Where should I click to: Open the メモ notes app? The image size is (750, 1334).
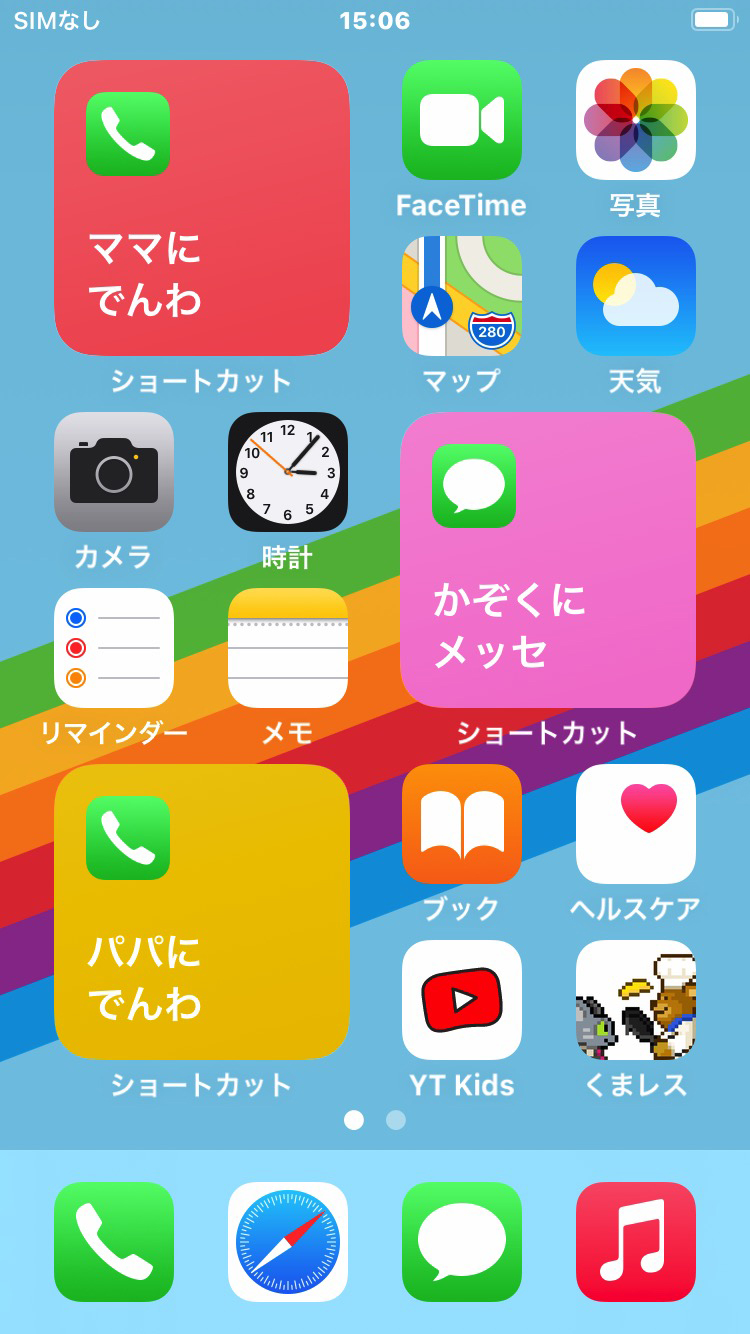coord(288,648)
